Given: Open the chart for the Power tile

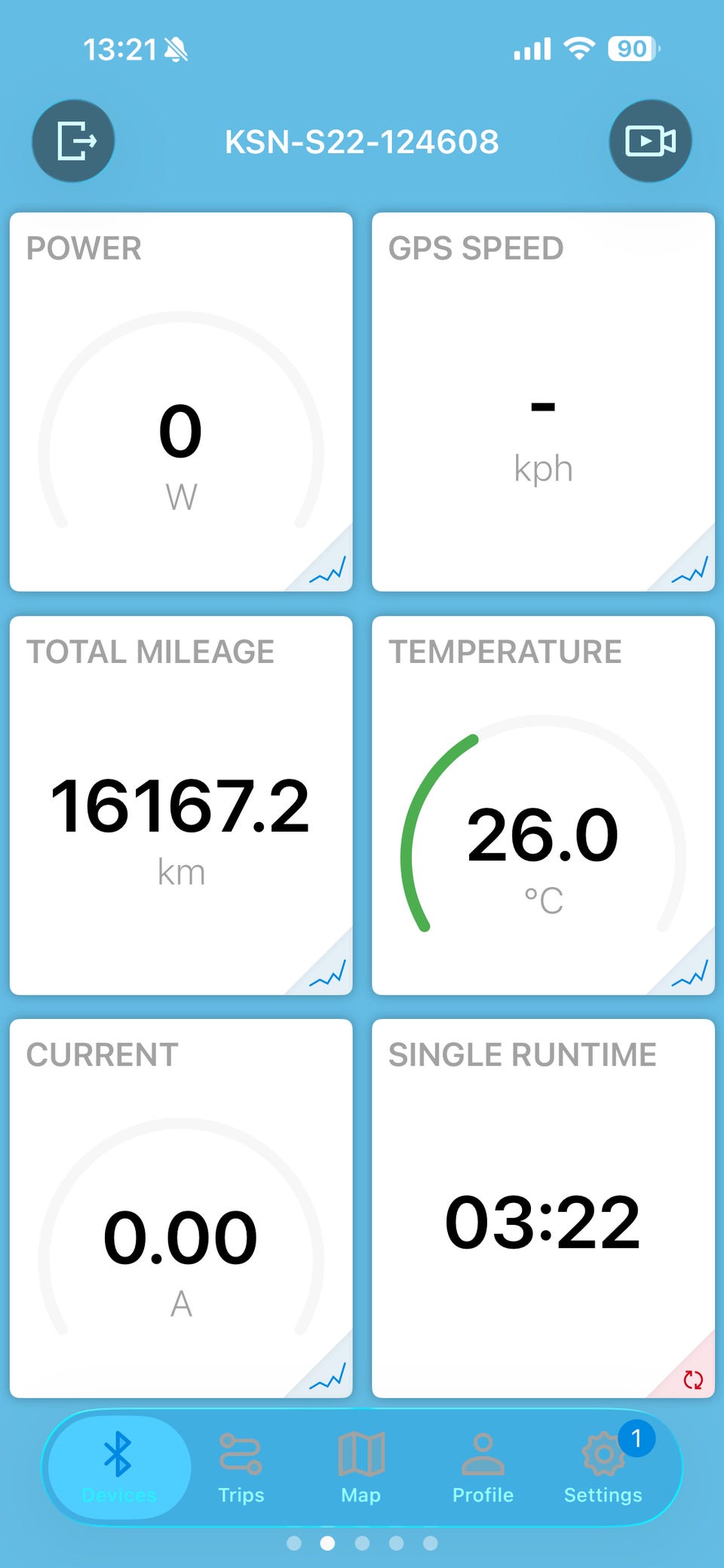Looking at the screenshot, I should 327,570.
